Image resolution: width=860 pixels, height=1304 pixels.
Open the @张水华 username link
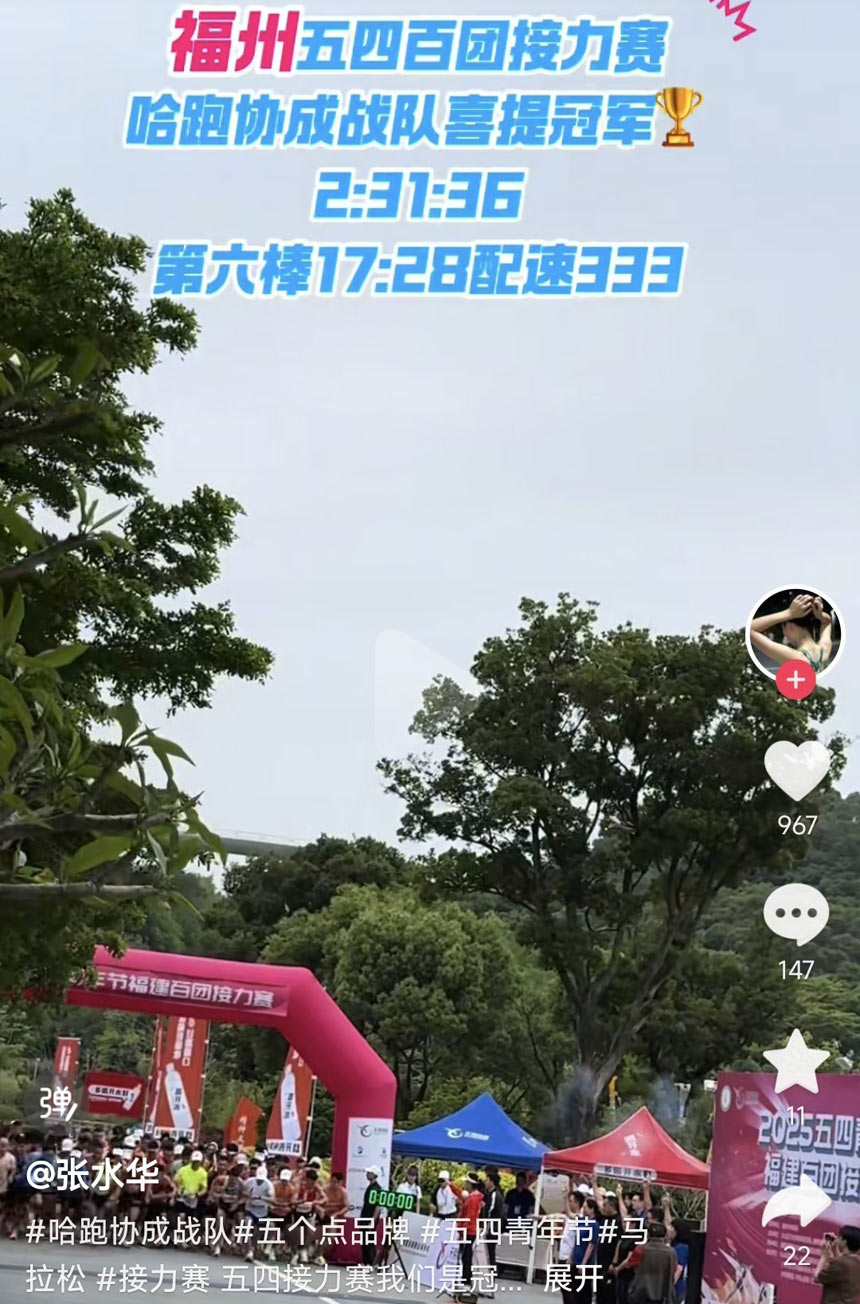(92, 1174)
